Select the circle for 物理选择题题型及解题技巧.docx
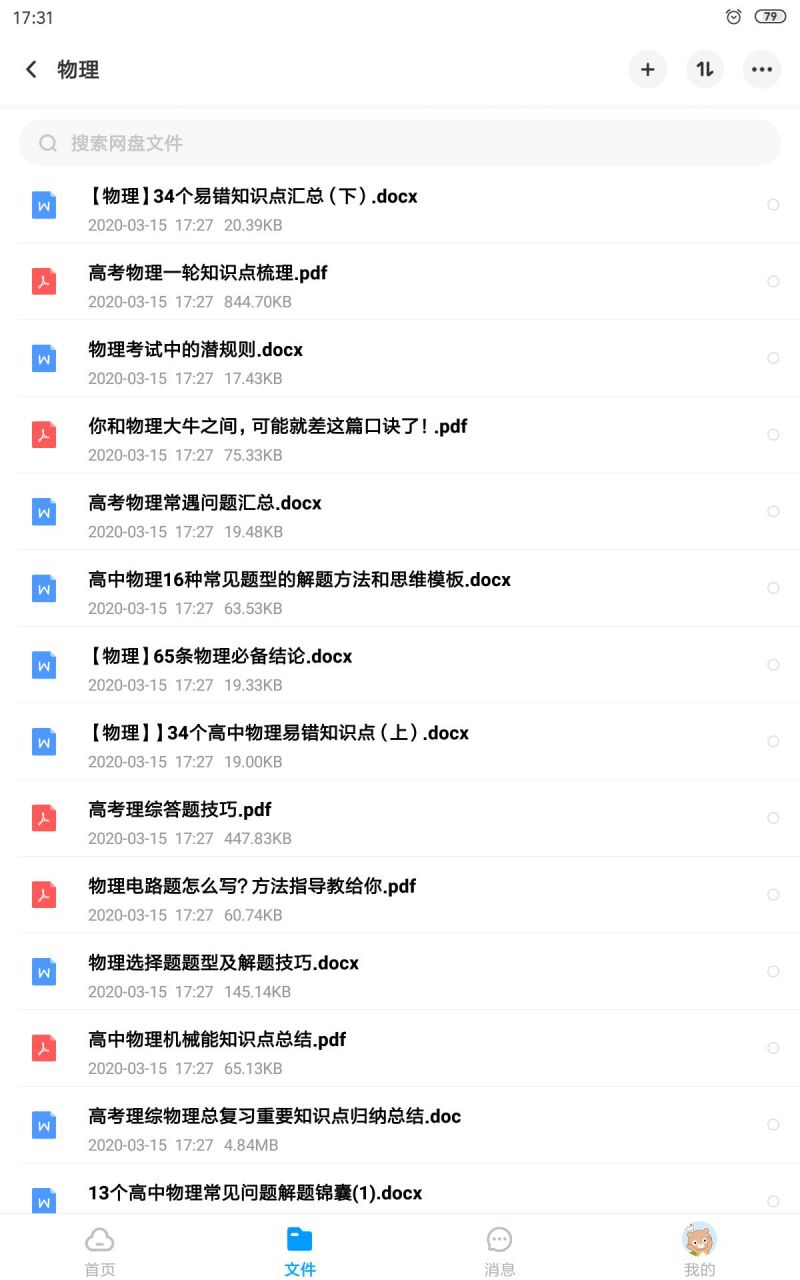The width and height of the screenshot is (800, 1280). pyautogui.click(x=773, y=971)
